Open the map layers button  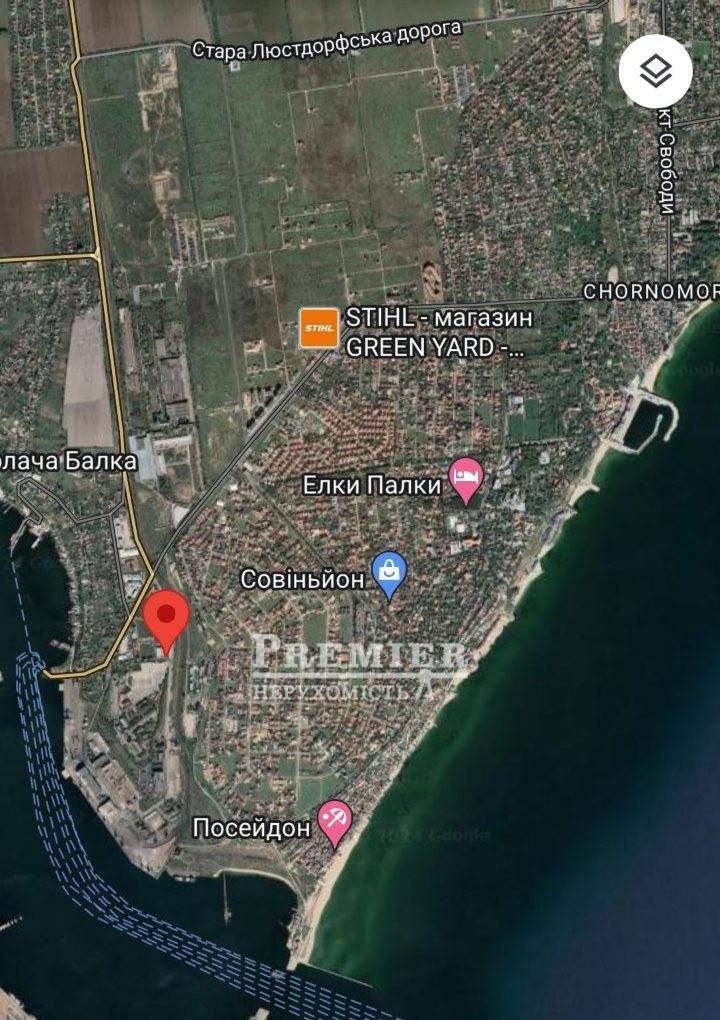tap(656, 71)
